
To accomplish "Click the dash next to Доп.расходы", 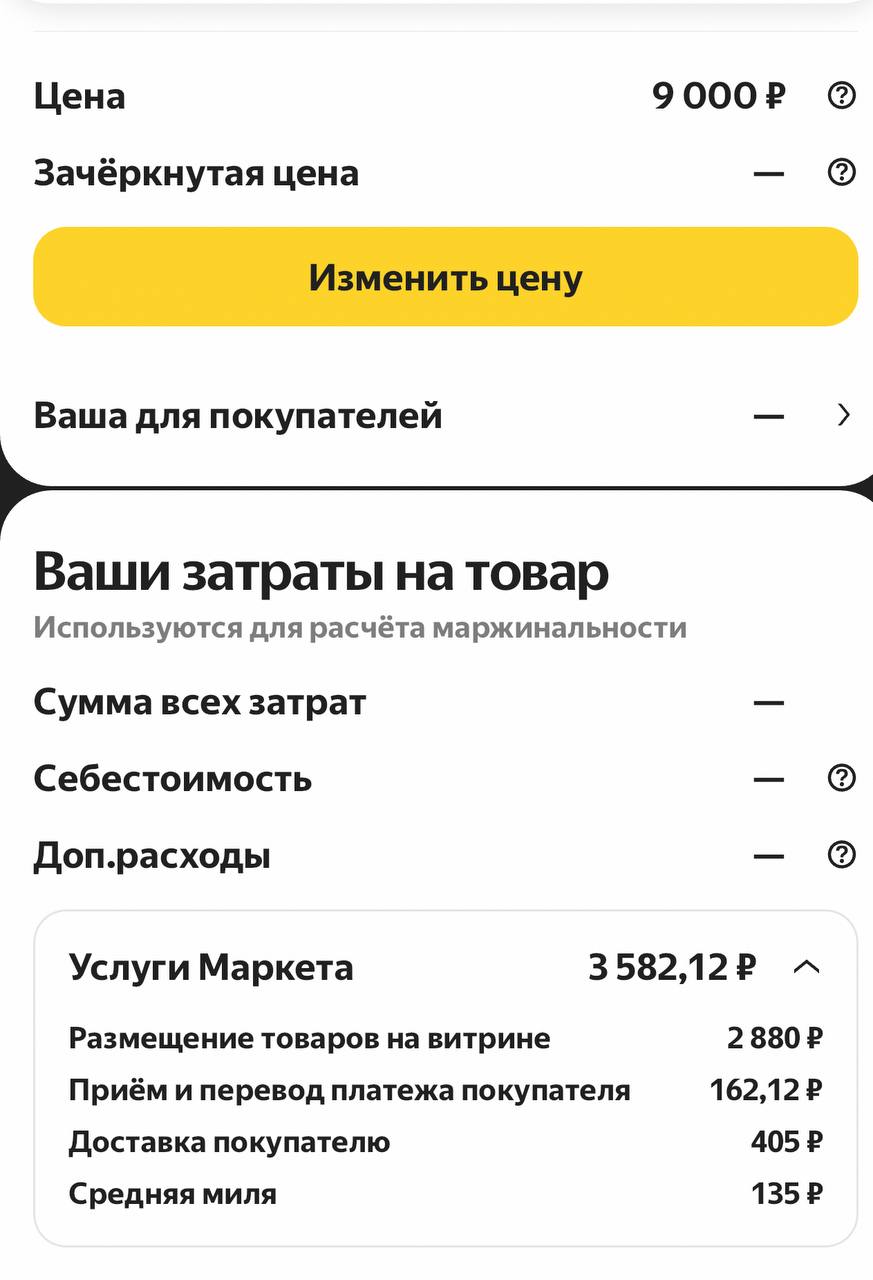I will [768, 855].
